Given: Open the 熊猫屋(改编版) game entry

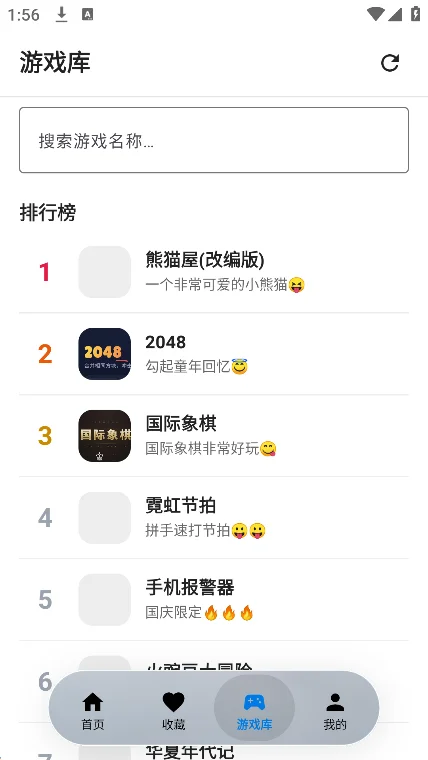Looking at the screenshot, I should 214,272.
